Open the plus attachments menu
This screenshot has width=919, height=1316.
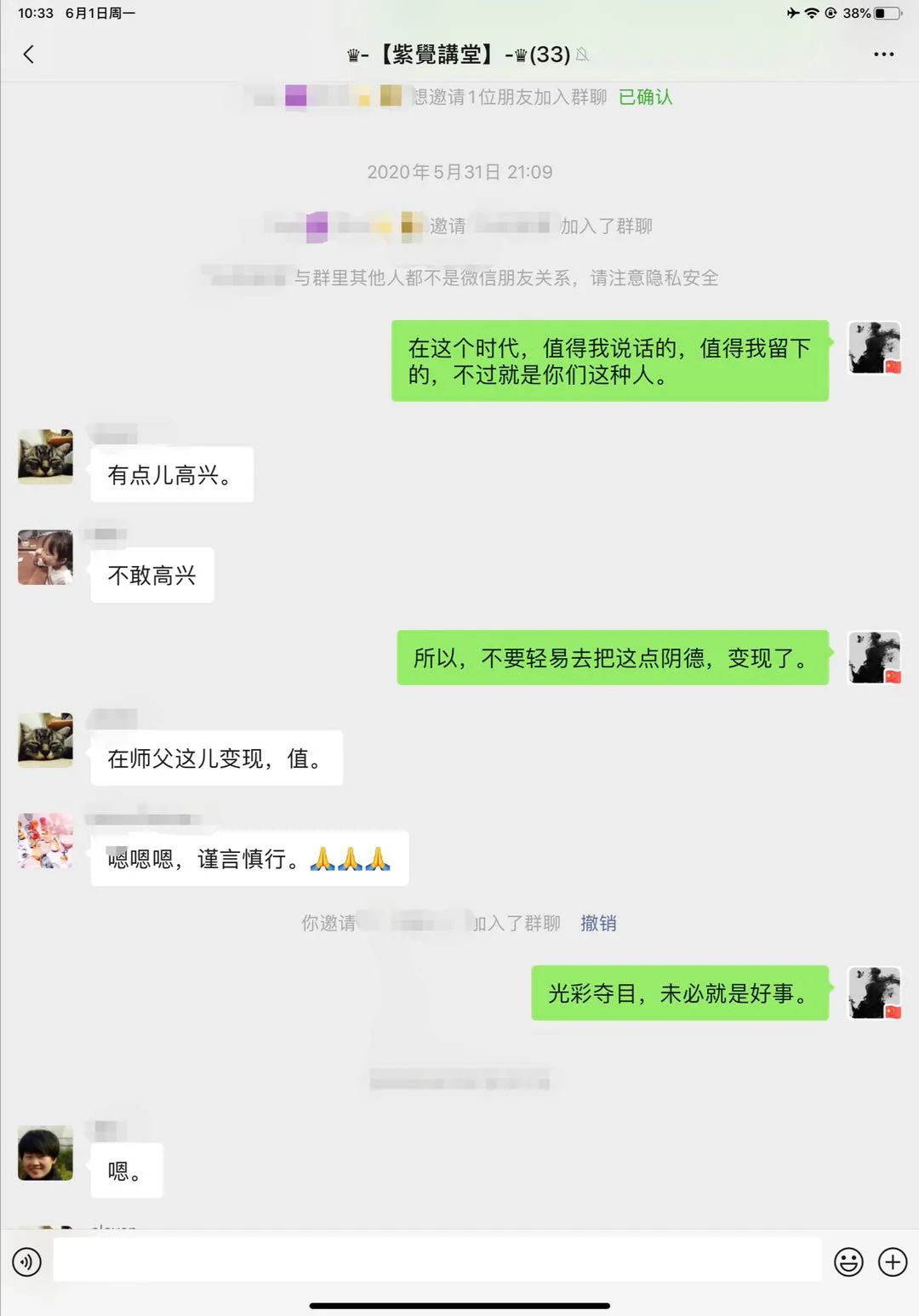893,1262
